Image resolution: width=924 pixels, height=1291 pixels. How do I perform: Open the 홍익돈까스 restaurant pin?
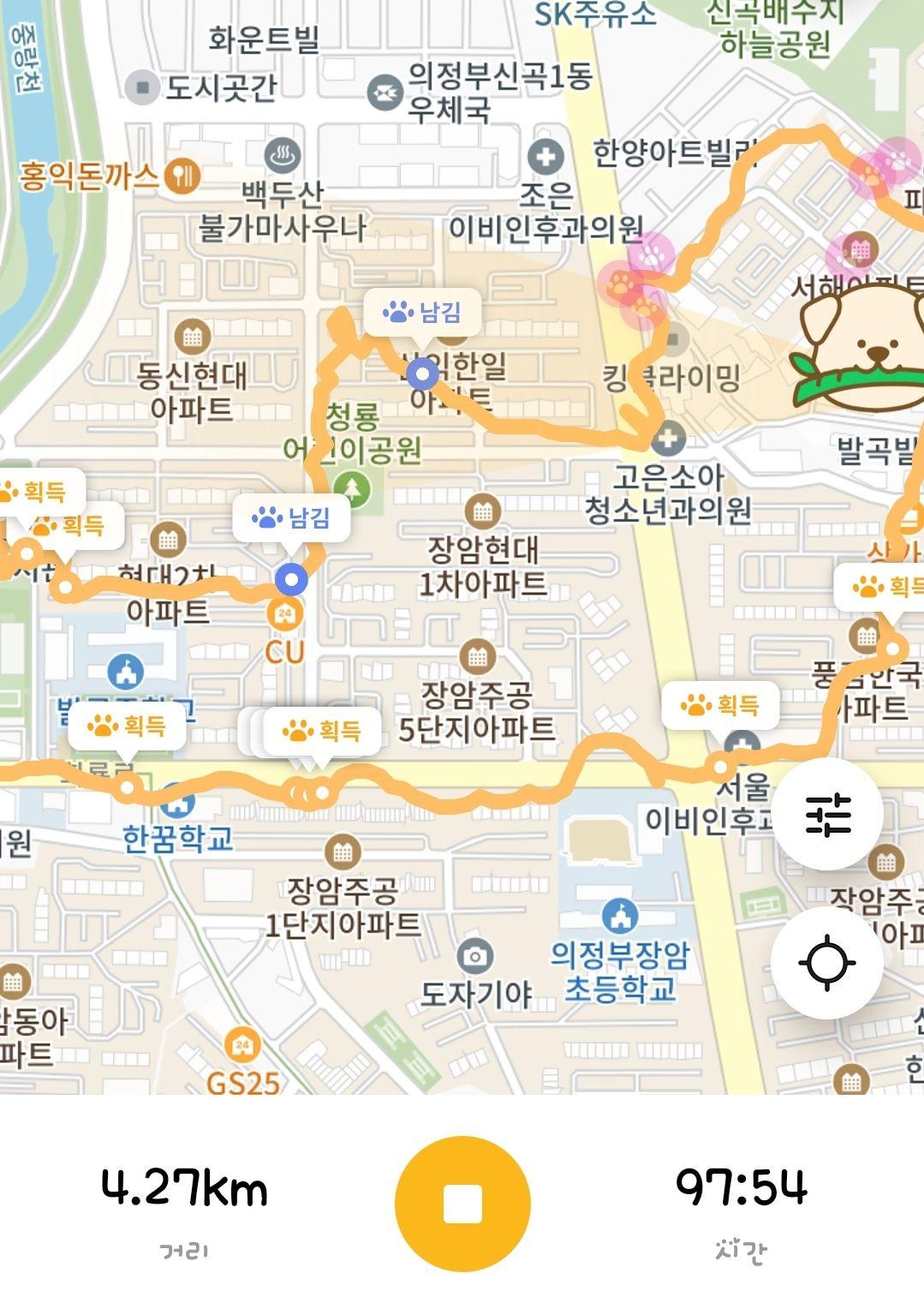pyautogui.click(x=182, y=176)
